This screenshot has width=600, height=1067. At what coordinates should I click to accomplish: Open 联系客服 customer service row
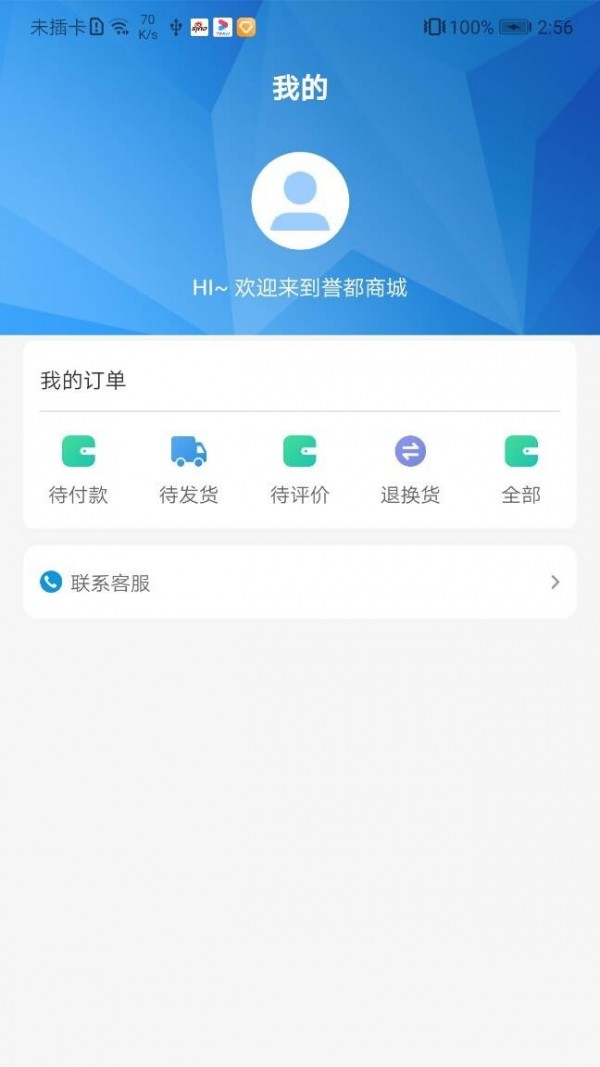click(299, 582)
